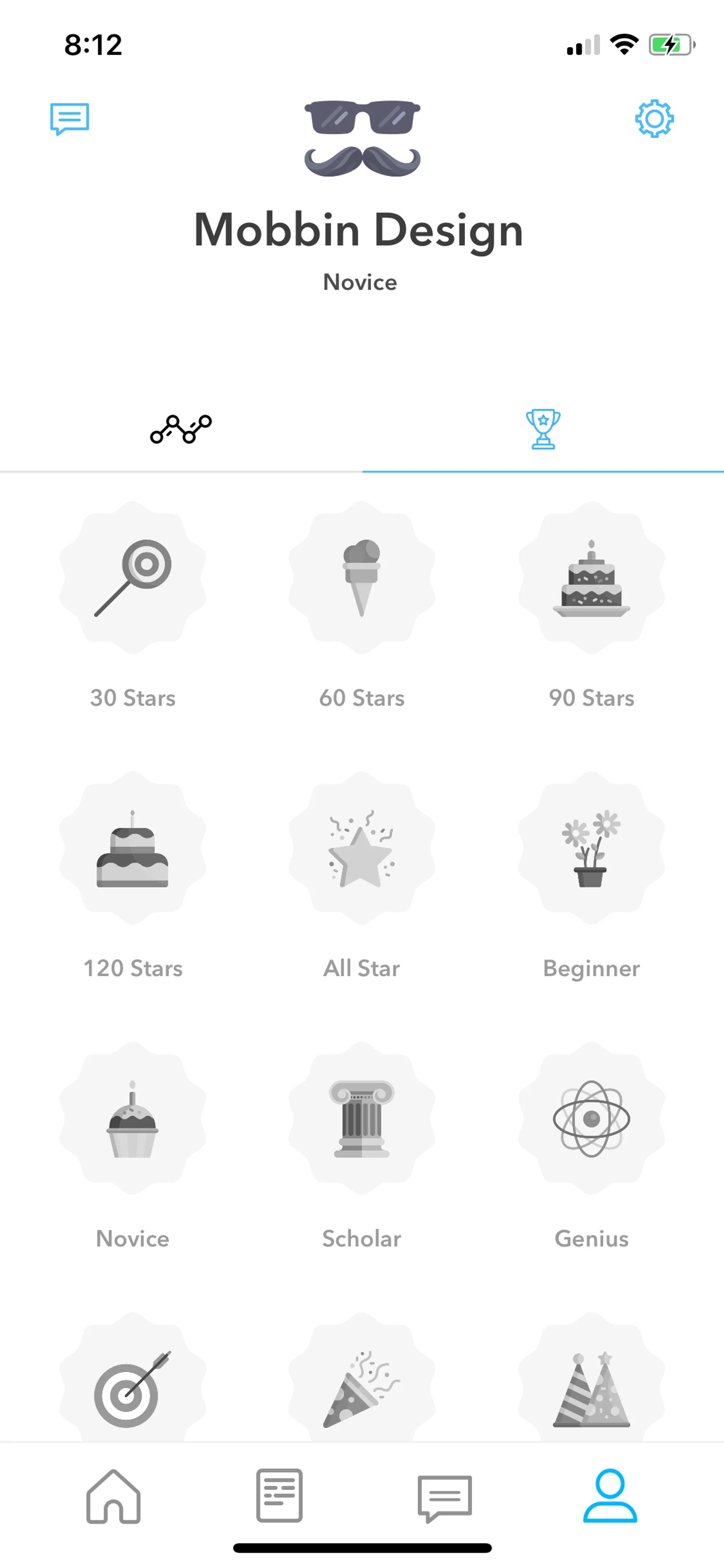Open the messages icon in the header
Viewport: 724px width, 1568px height.
69,119
